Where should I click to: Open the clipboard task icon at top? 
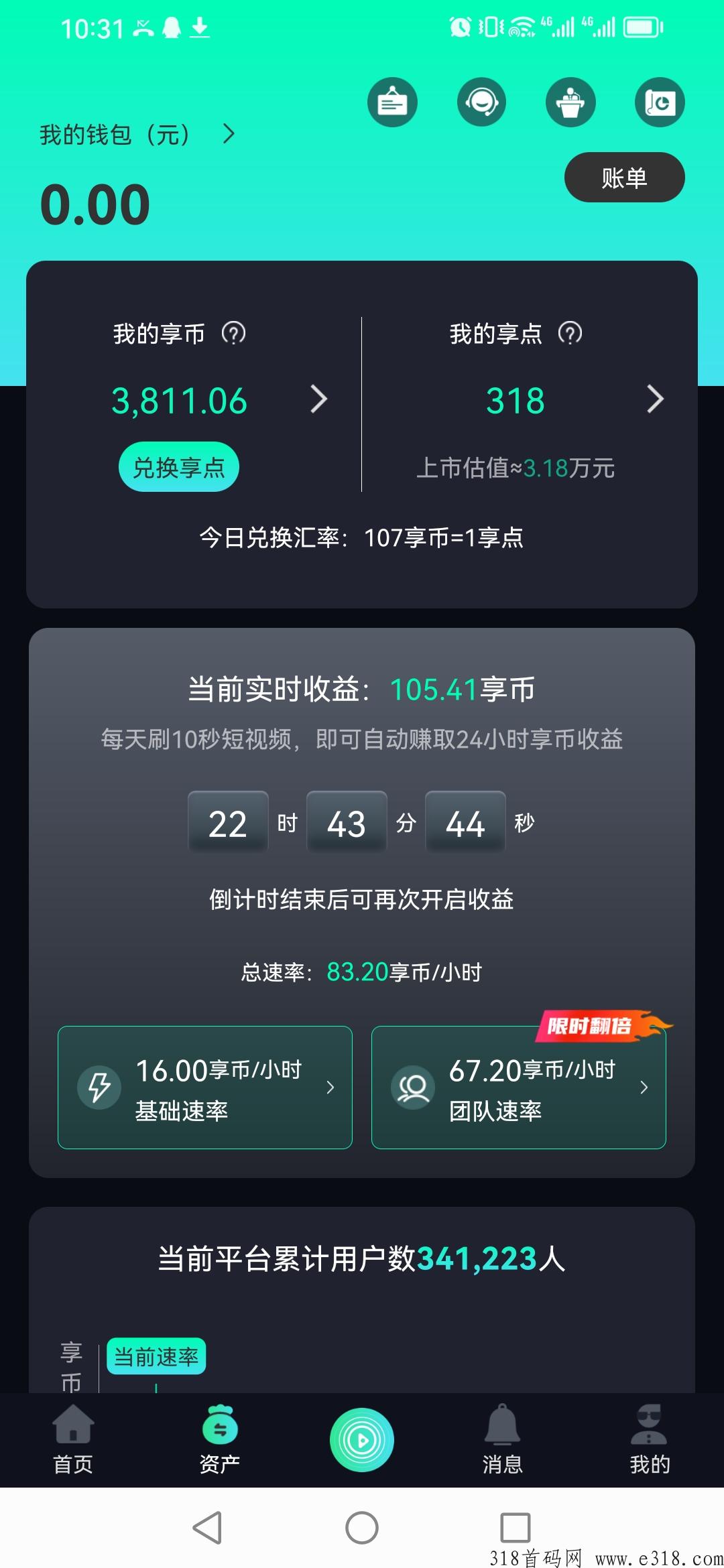pyautogui.click(x=392, y=103)
